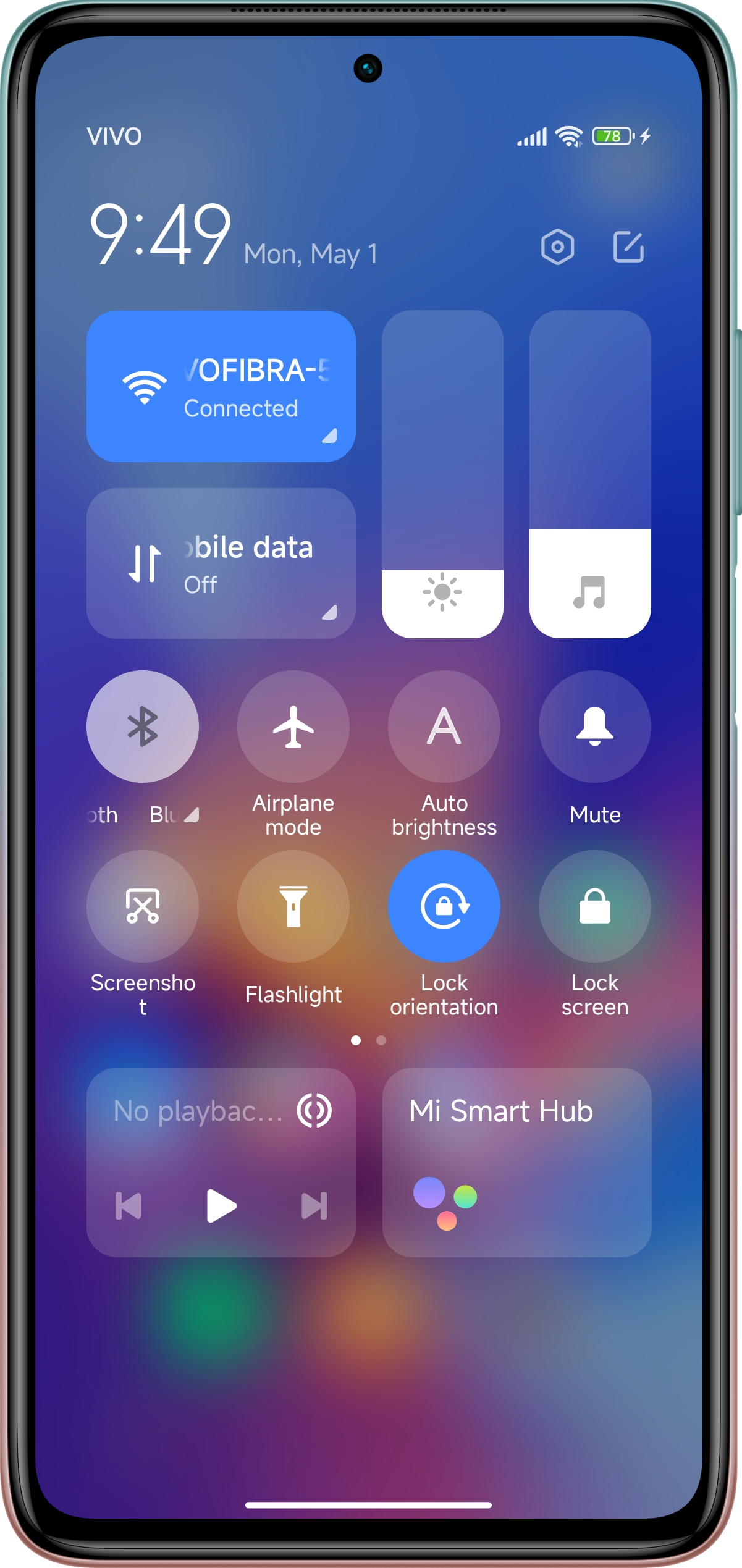Open the Mi Smart Hub card

coord(516,1161)
